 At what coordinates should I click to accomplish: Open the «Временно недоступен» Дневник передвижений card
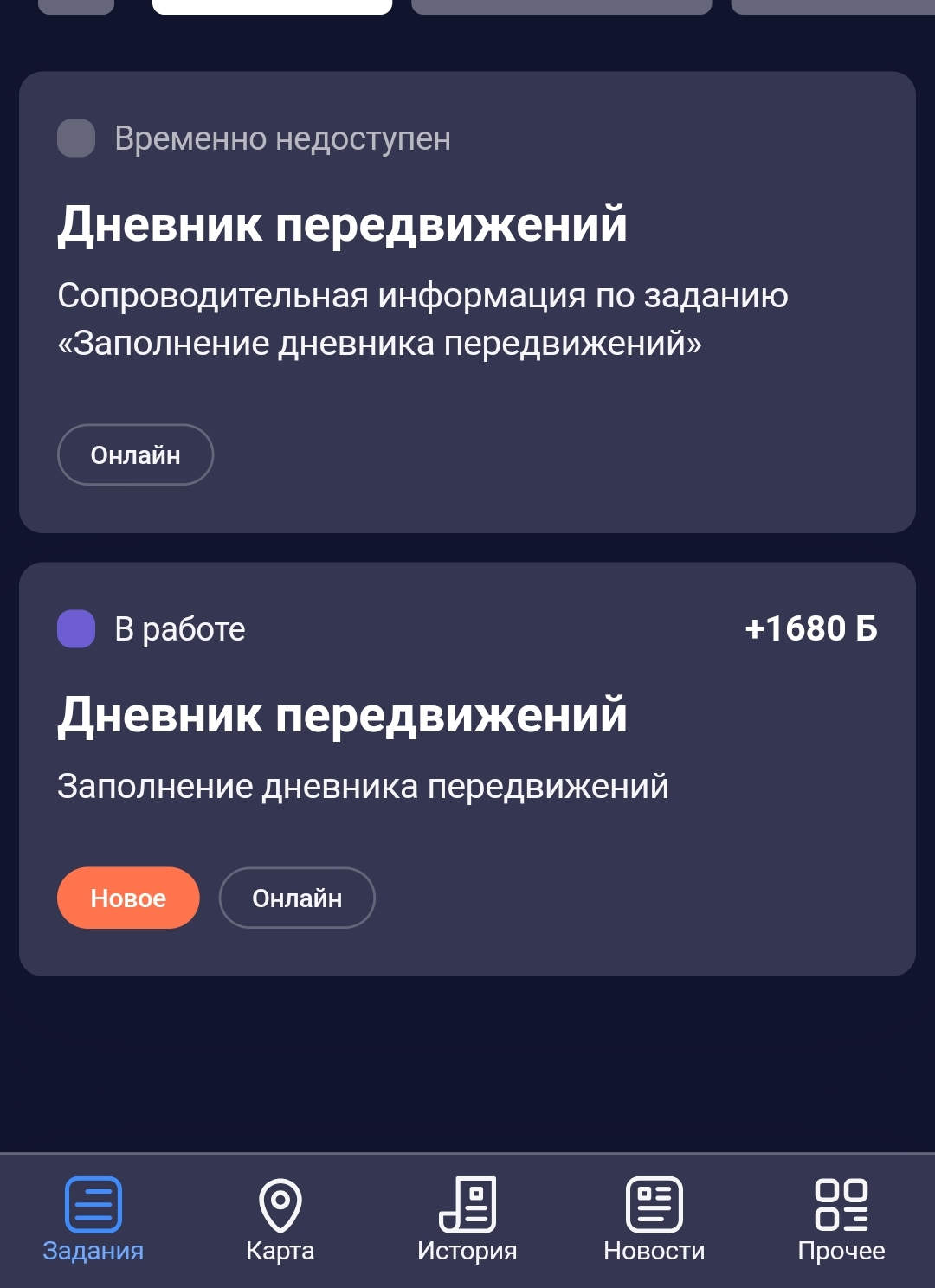tap(467, 302)
